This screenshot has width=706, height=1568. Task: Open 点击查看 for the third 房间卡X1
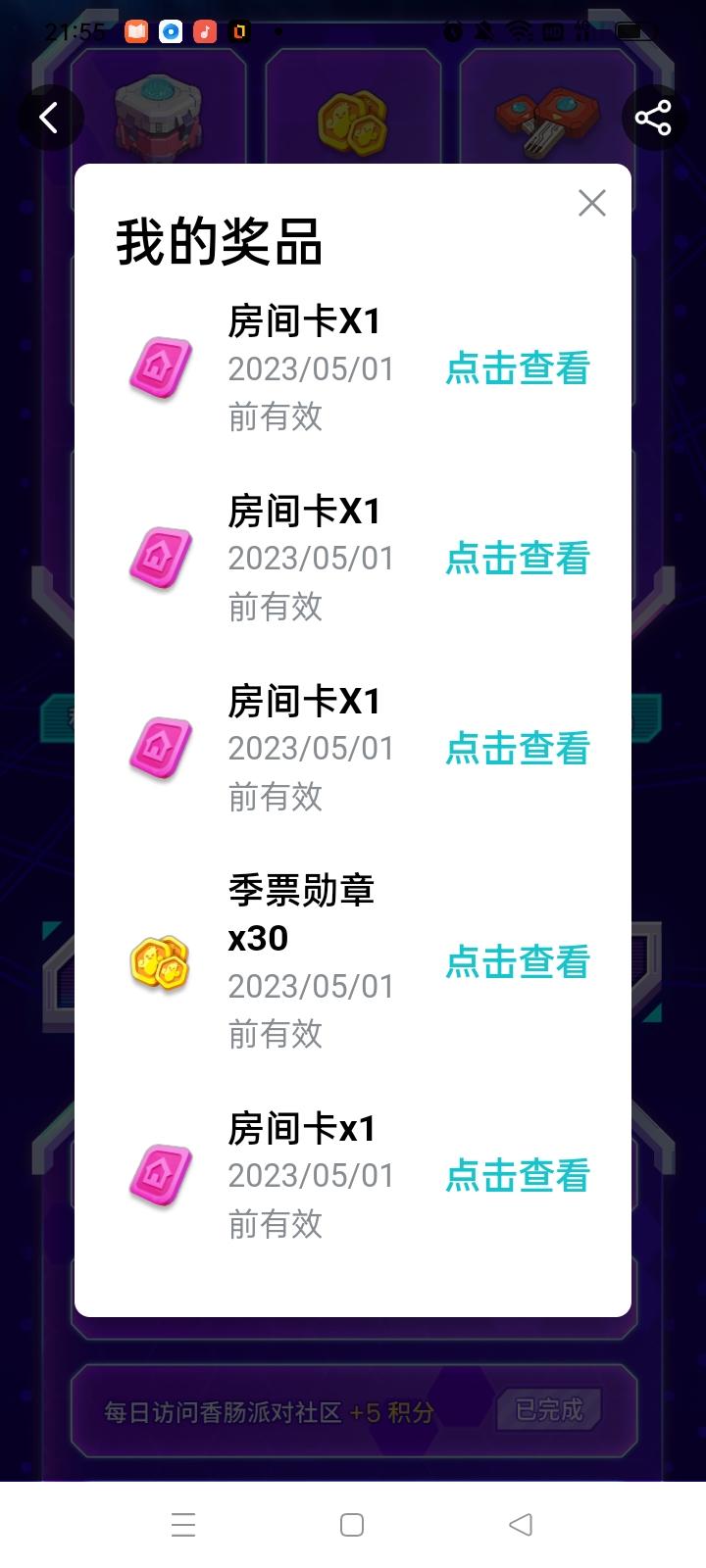pos(517,749)
